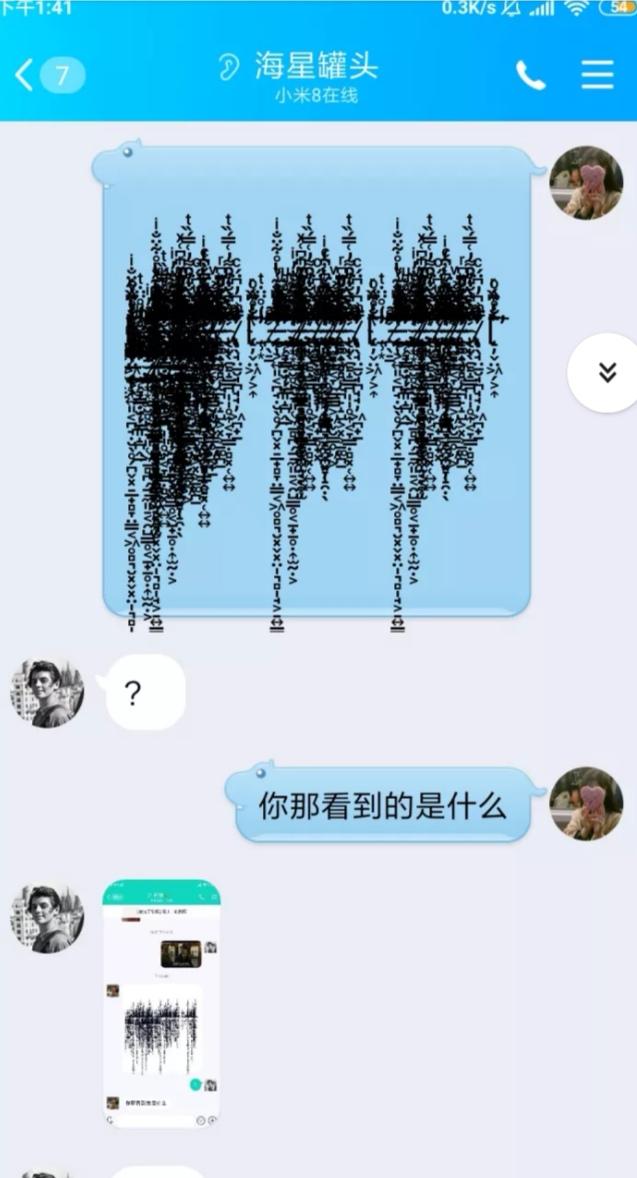Go back to the message list
This screenshot has width=637, height=1178.
pos(49,75)
